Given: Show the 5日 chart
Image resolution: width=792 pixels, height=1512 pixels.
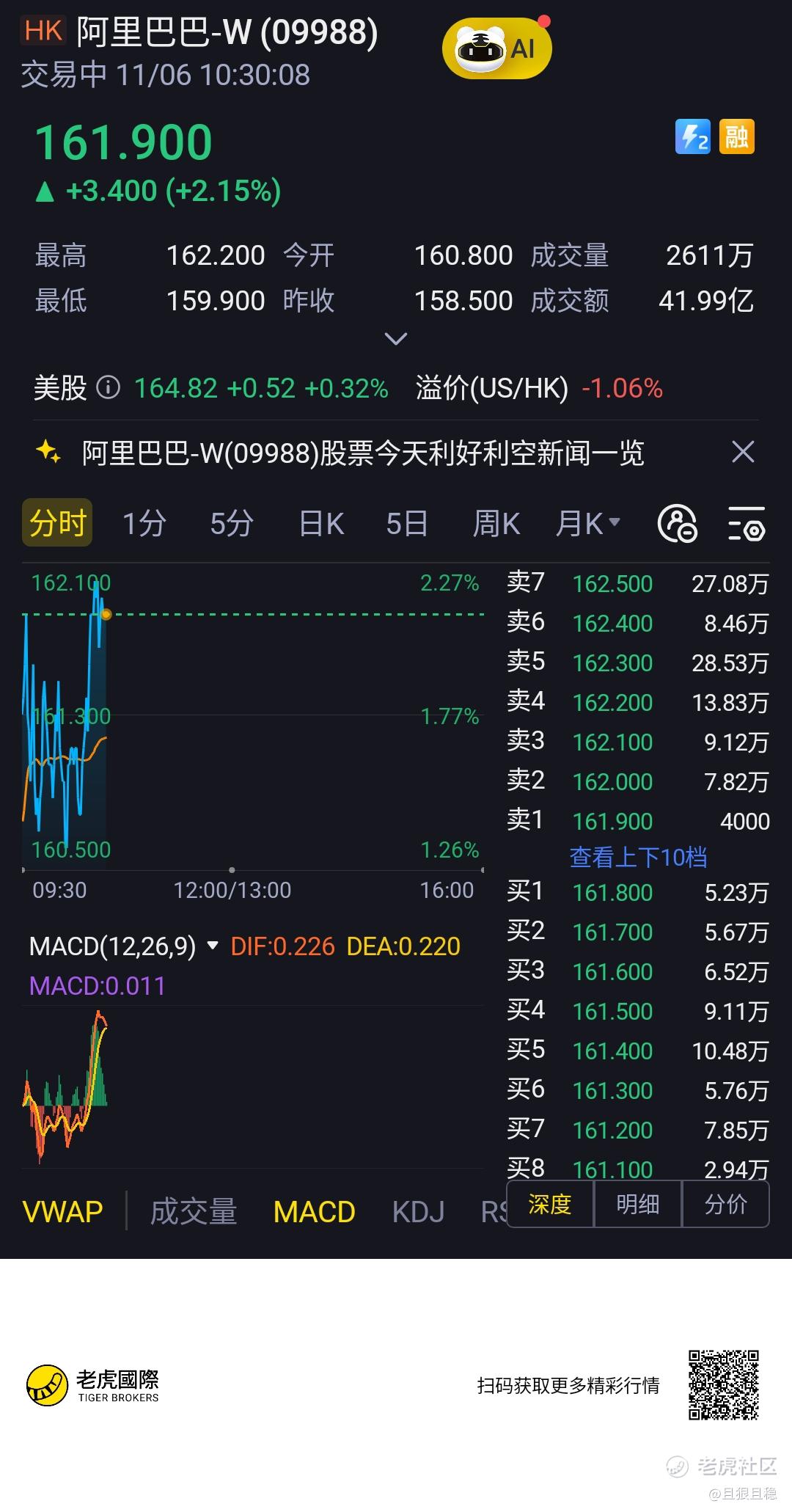Looking at the screenshot, I should pyautogui.click(x=407, y=524).
